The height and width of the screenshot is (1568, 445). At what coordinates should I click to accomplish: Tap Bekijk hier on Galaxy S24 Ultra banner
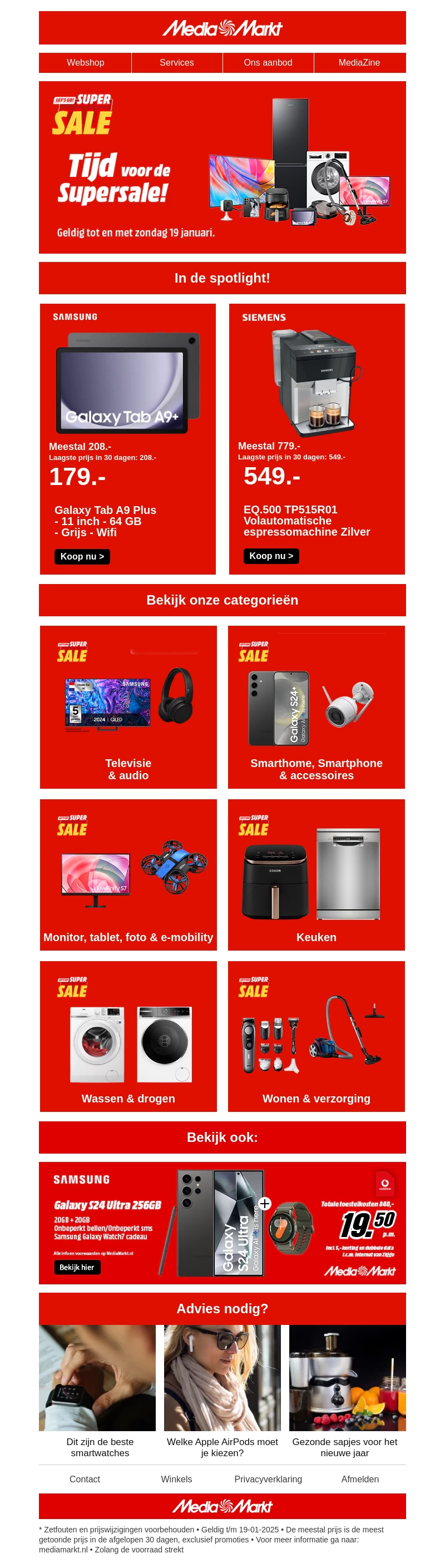[77, 1267]
